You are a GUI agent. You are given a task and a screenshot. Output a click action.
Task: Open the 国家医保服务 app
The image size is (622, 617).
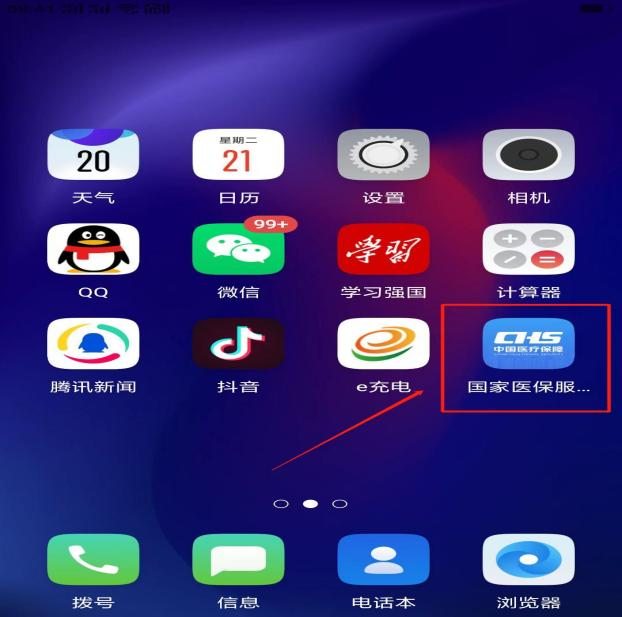(528, 344)
